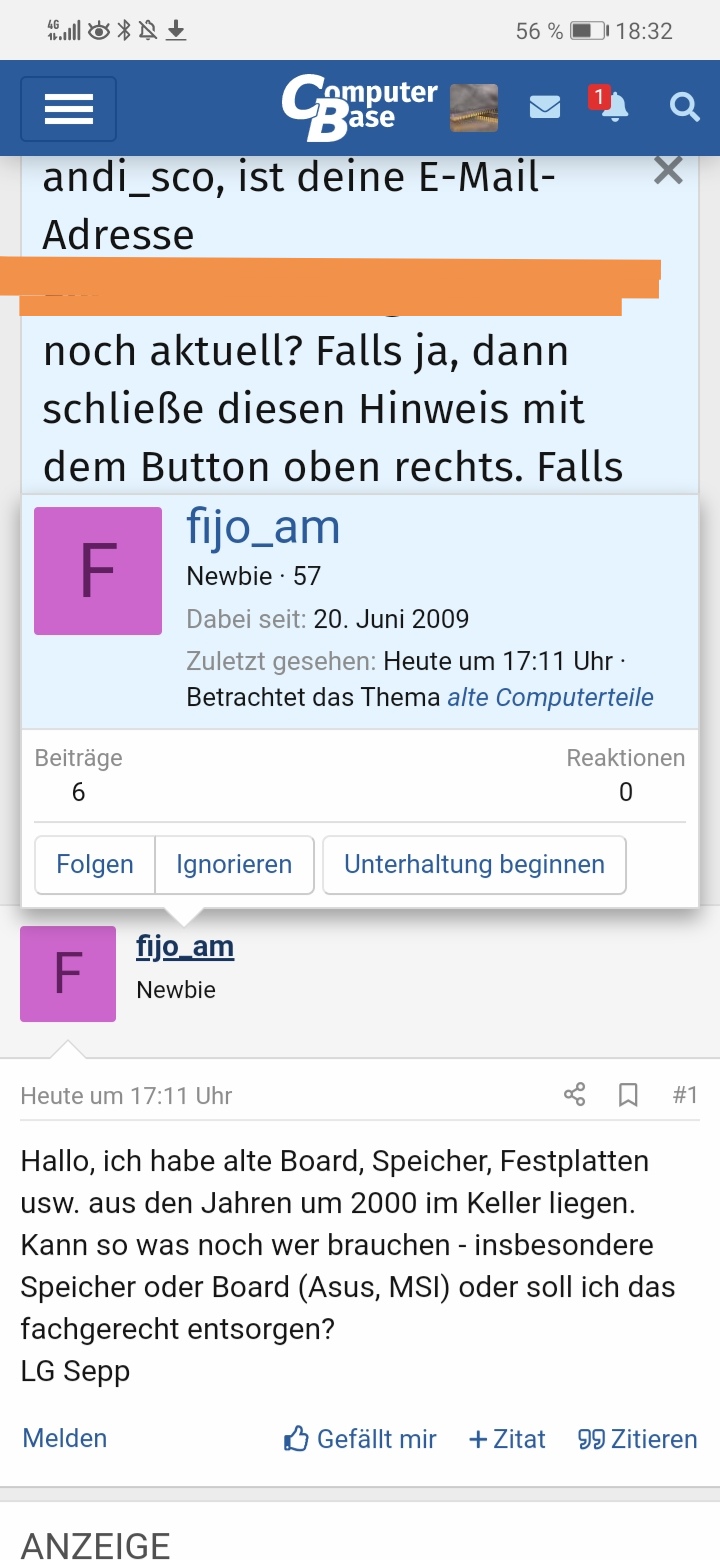
Task: Follow fijo_am via Folgen button
Action: click(93, 864)
